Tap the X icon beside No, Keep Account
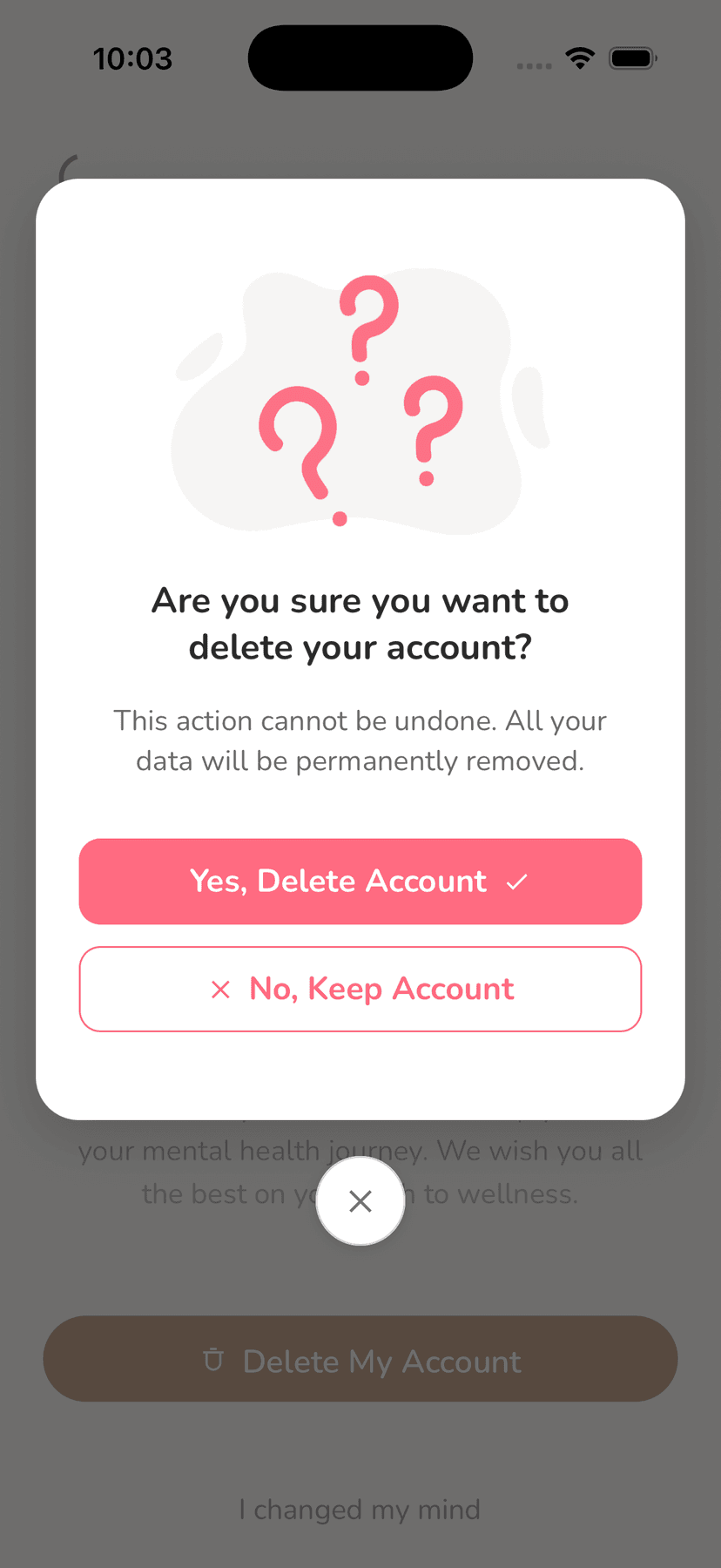Viewport: 721px width, 1568px height. [219, 989]
